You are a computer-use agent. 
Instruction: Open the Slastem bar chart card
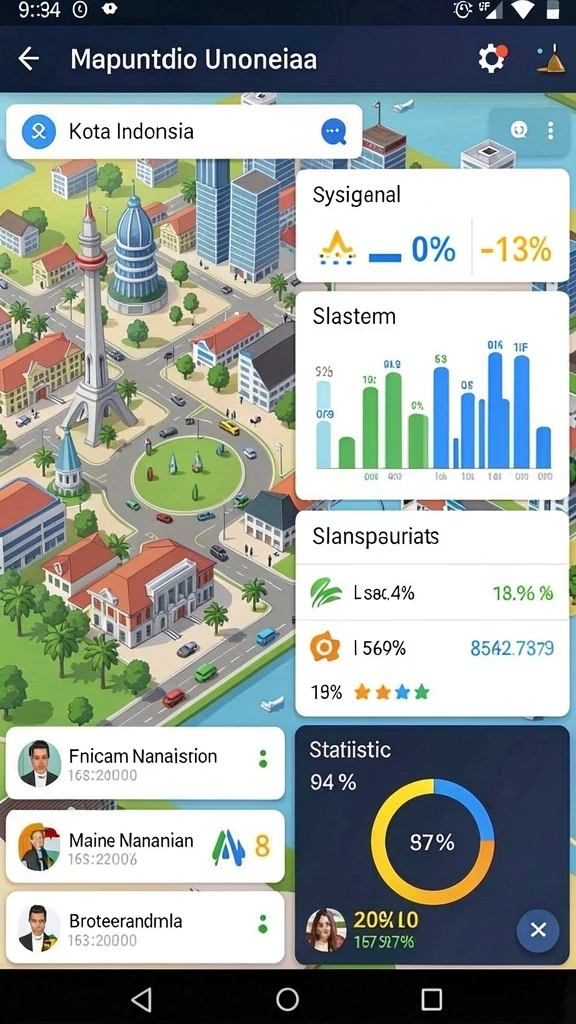click(x=432, y=396)
